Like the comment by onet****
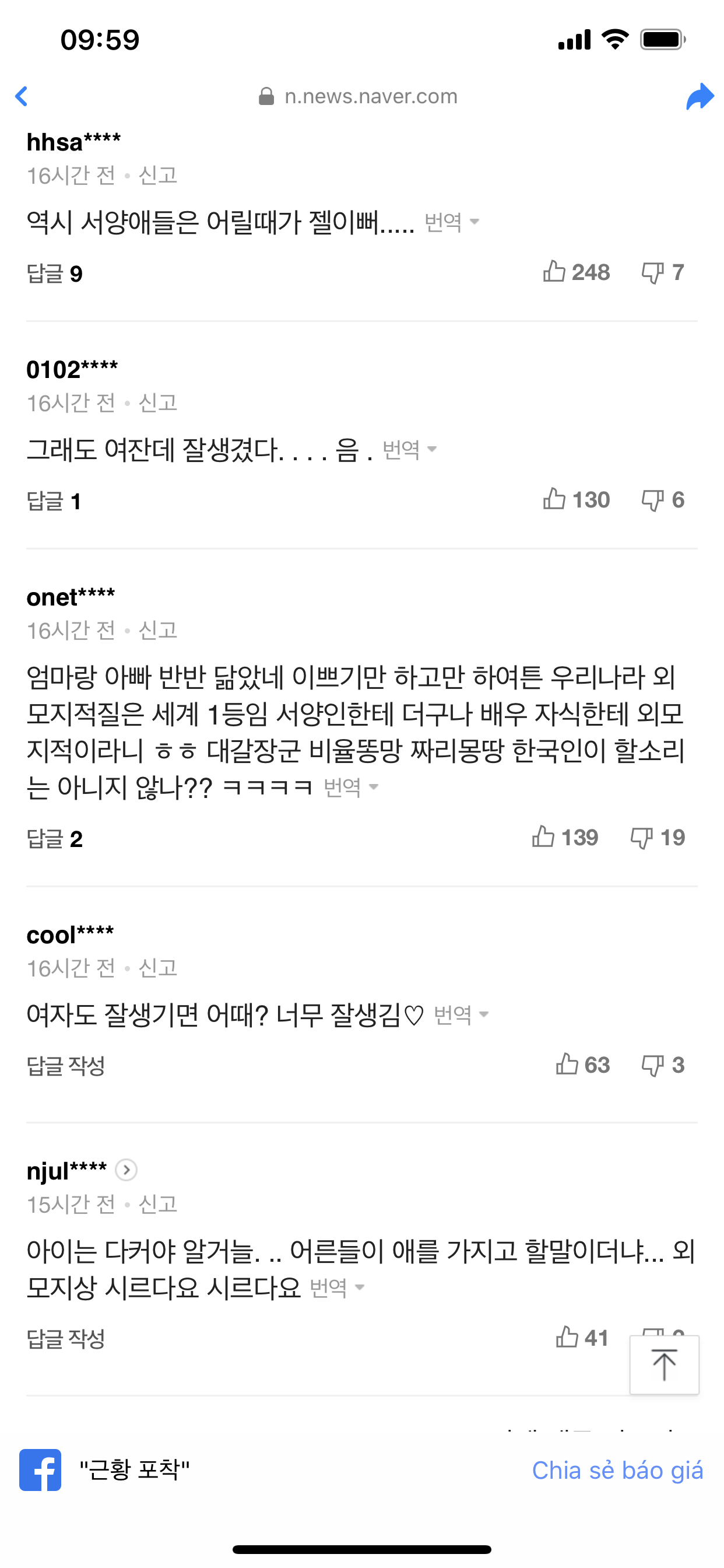The width and height of the screenshot is (724, 1568). pos(565,838)
